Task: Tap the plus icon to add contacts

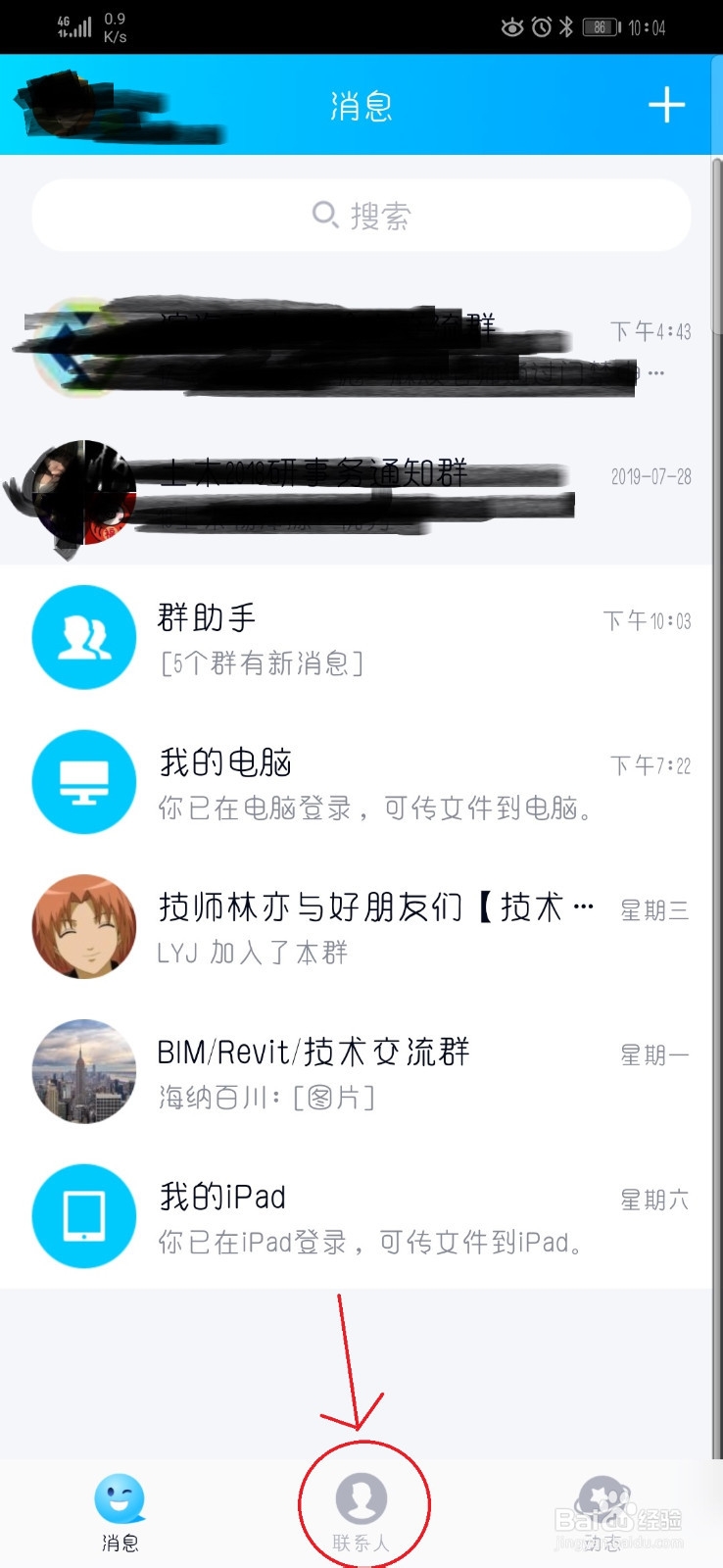Action: [x=668, y=103]
